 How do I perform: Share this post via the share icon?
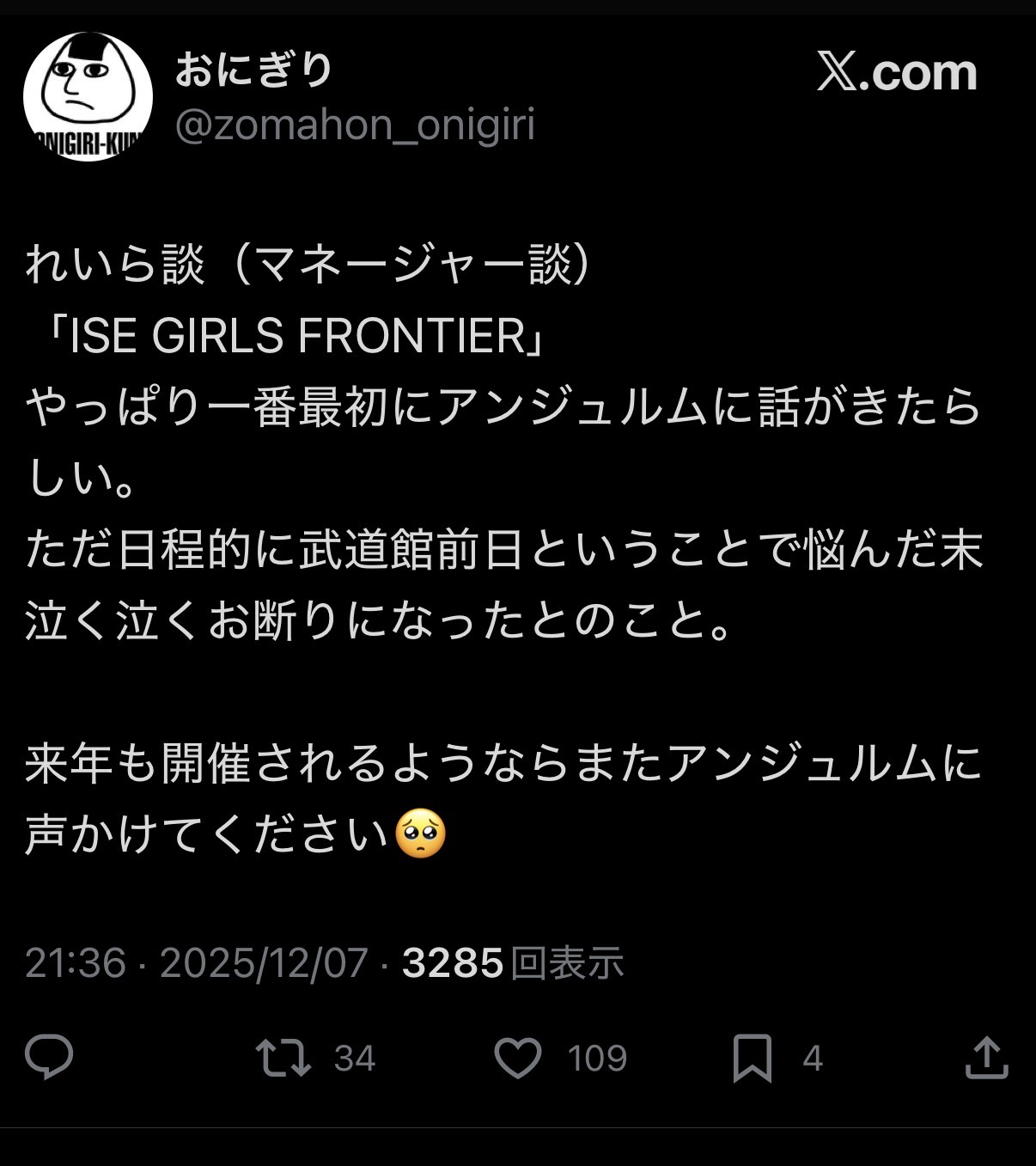coord(985,1058)
